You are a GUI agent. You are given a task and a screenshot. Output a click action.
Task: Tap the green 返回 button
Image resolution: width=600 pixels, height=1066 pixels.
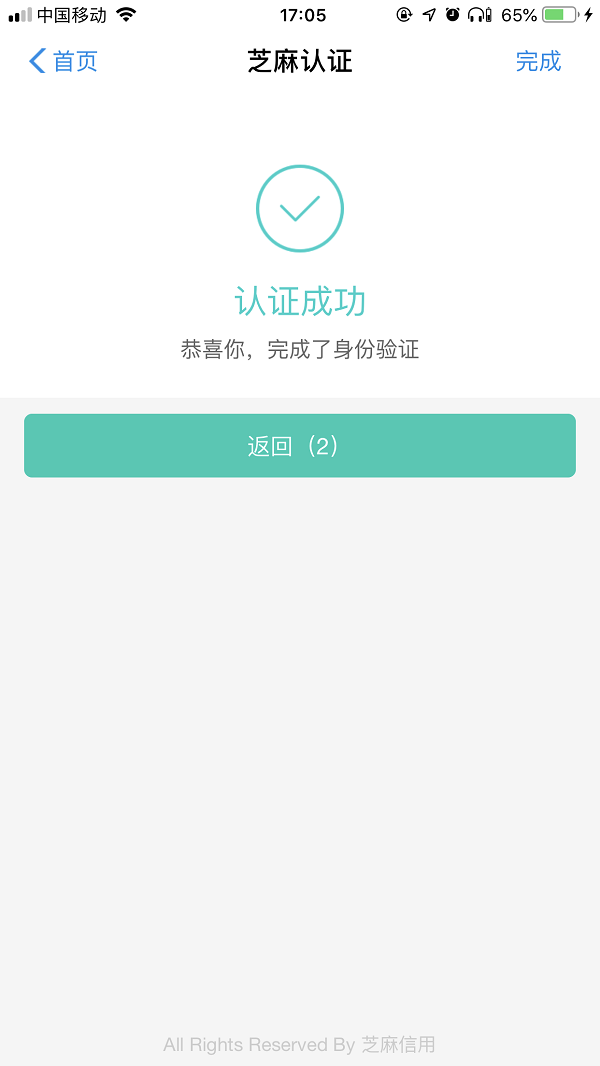pos(300,446)
